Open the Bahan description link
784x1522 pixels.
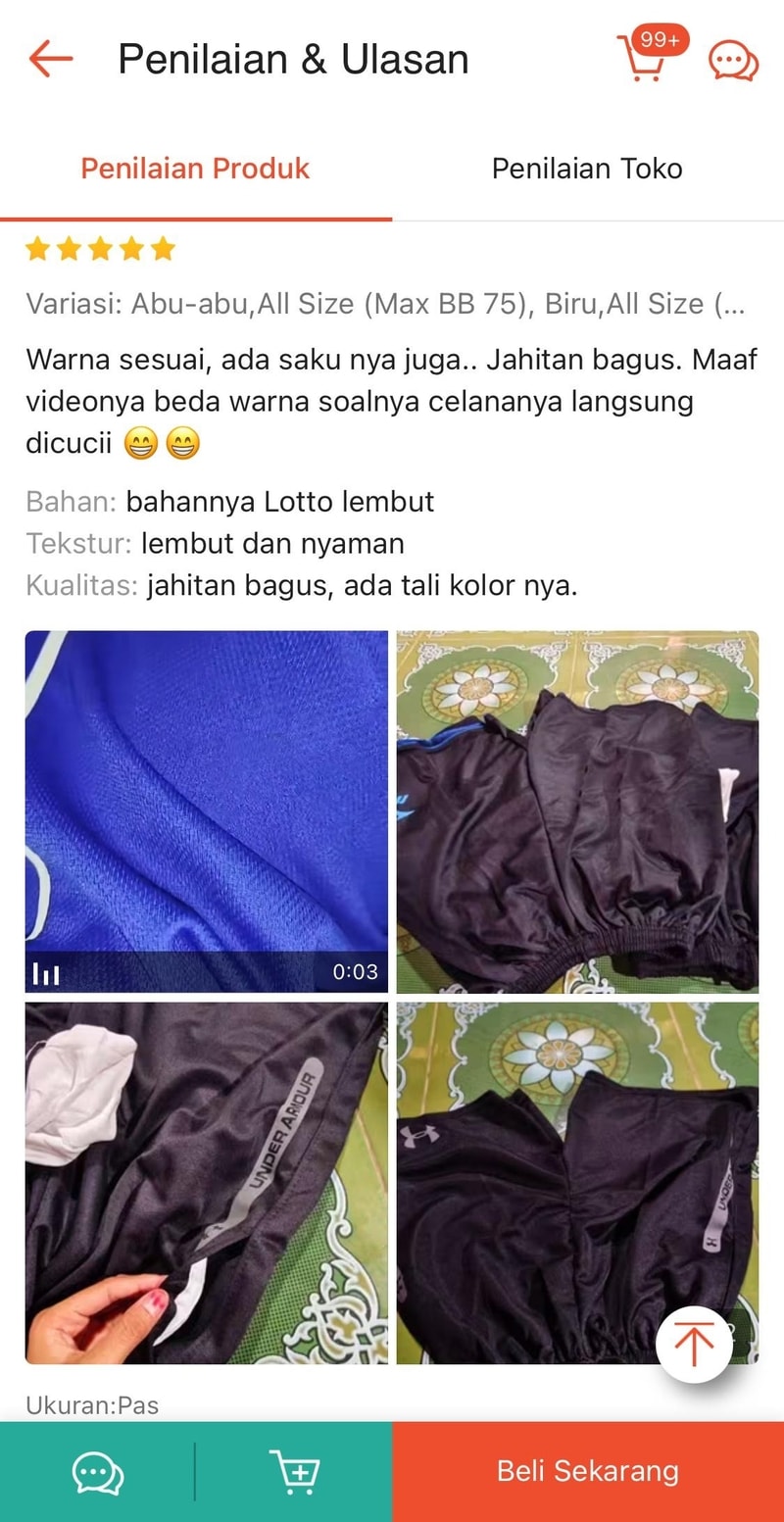[x=278, y=501]
